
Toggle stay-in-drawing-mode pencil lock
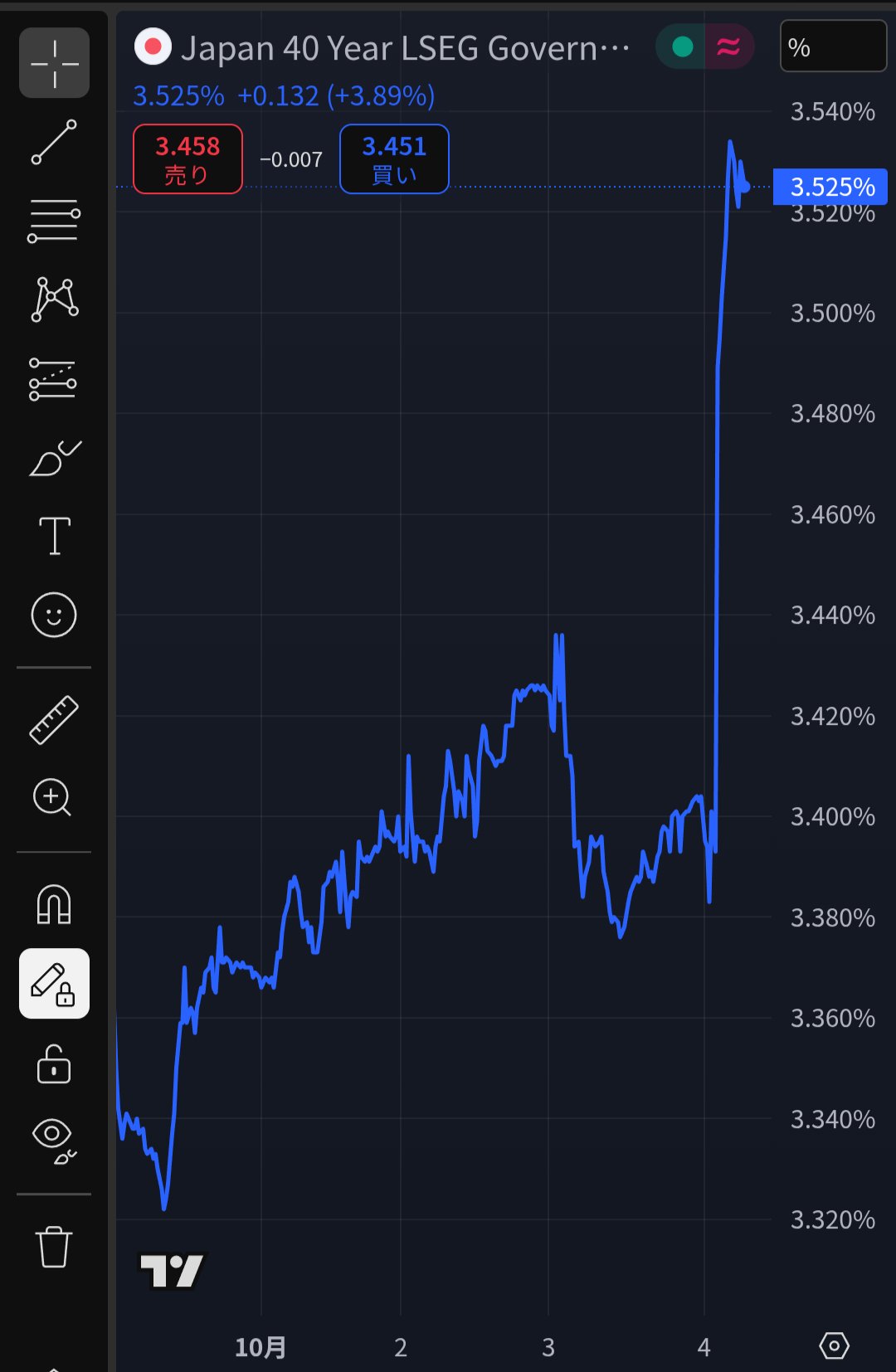click(54, 983)
